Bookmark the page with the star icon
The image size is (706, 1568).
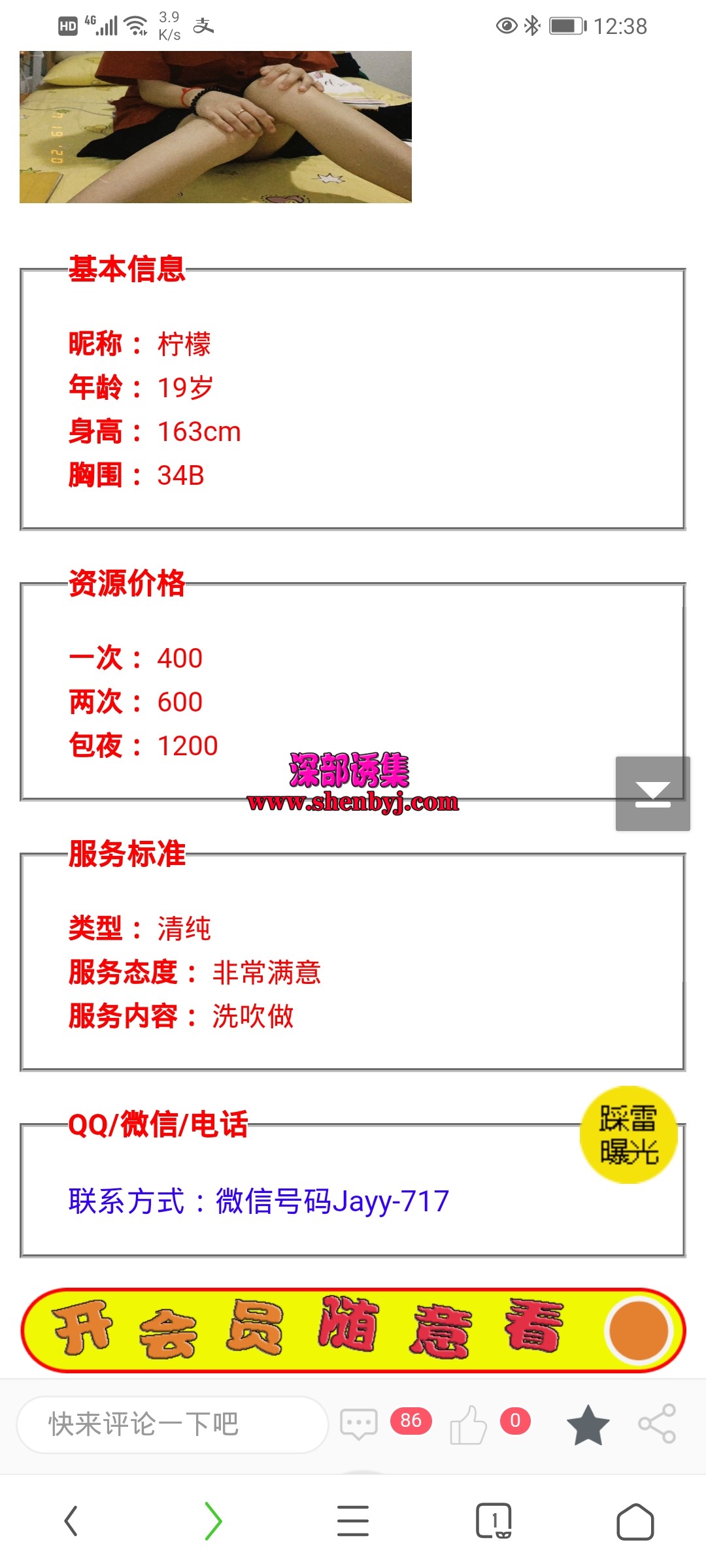tap(588, 1425)
